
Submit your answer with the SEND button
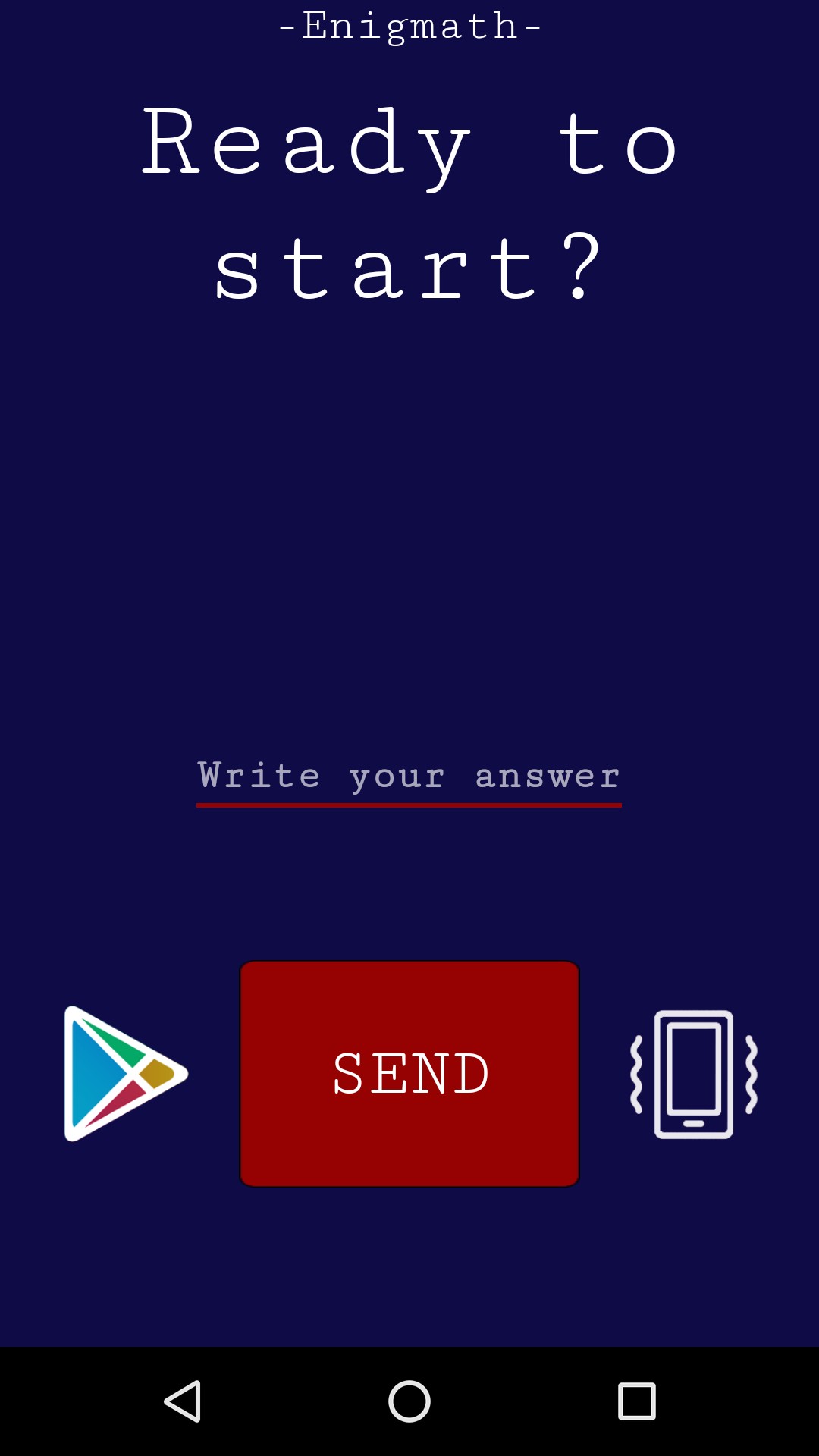tap(409, 1073)
